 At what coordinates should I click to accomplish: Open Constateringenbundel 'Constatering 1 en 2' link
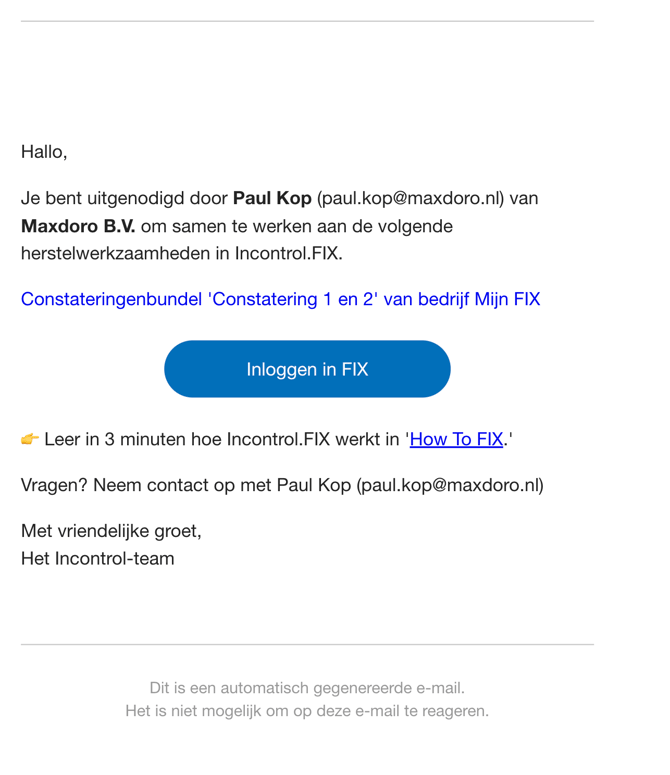(280, 299)
